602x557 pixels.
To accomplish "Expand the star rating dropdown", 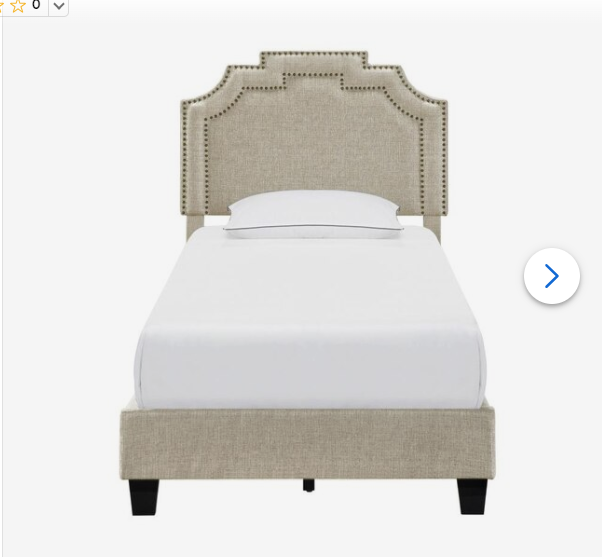I will [58, 6].
